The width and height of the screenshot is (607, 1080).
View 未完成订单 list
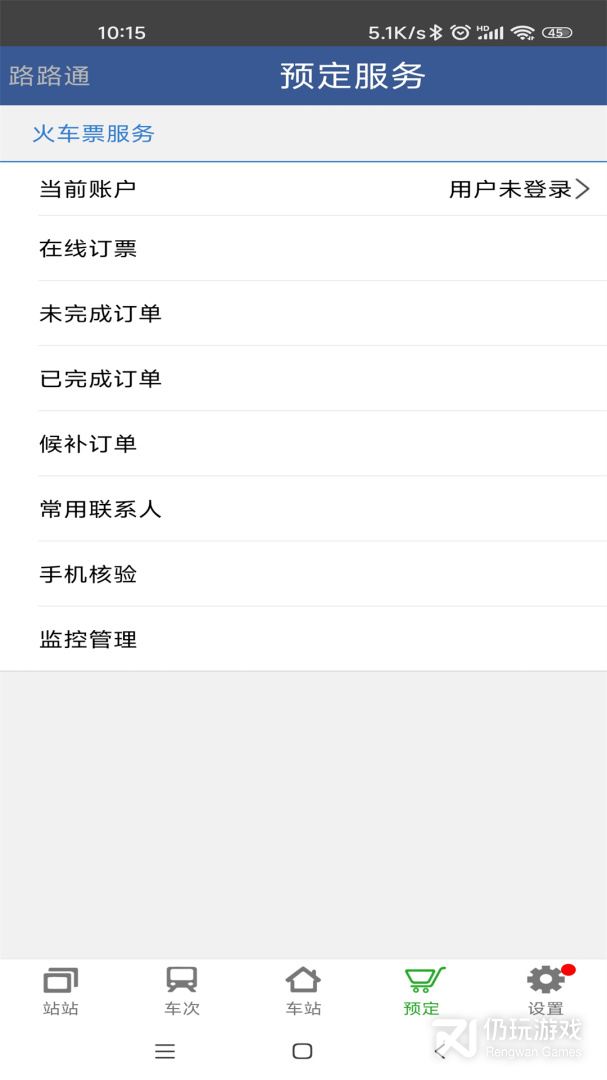[303, 314]
